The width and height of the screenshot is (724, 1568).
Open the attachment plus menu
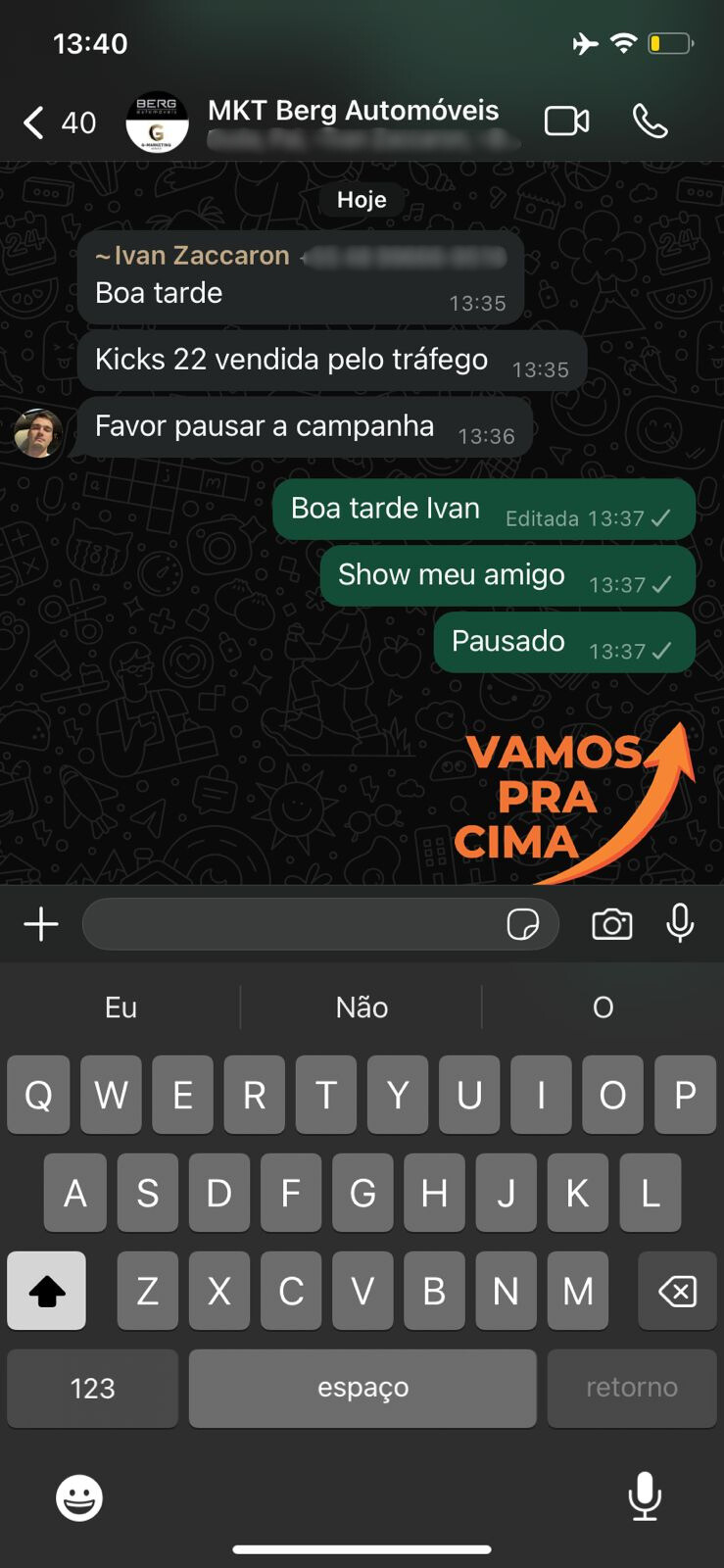[41, 924]
